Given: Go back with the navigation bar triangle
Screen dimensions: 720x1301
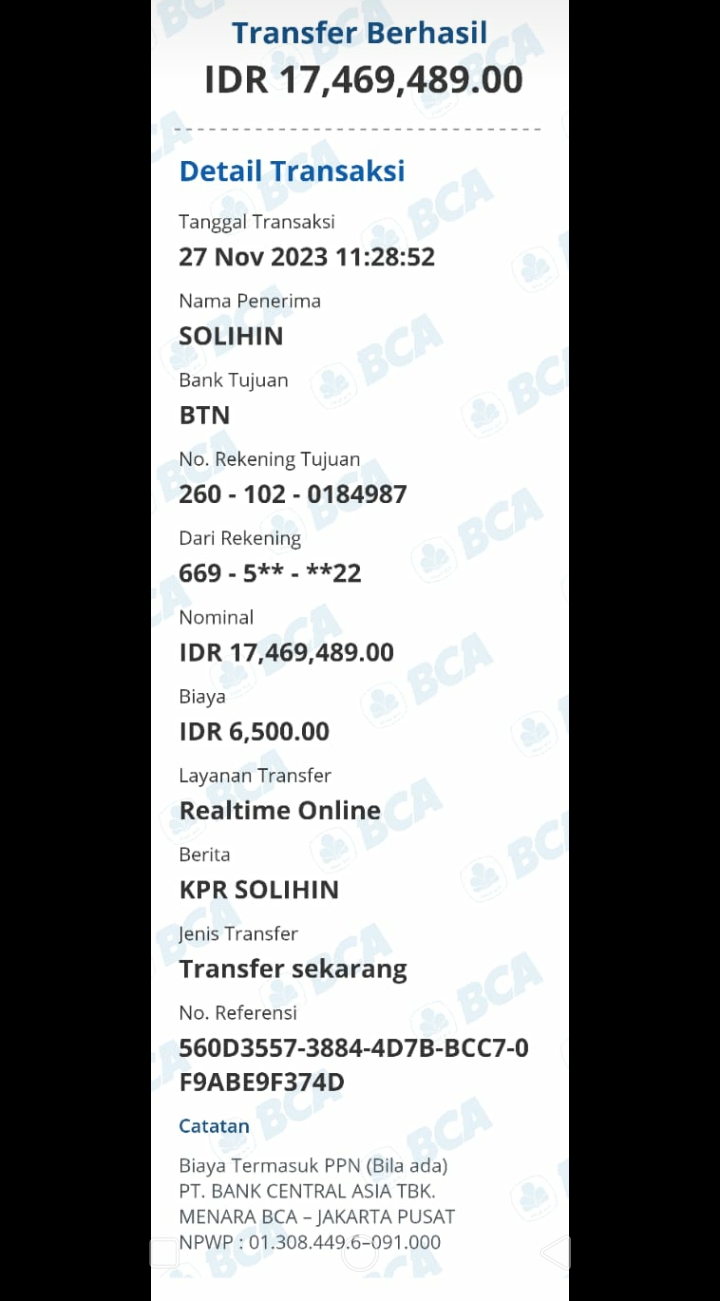Looking at the screenshot, I should pyautogui.click(x=555, y=1253).
